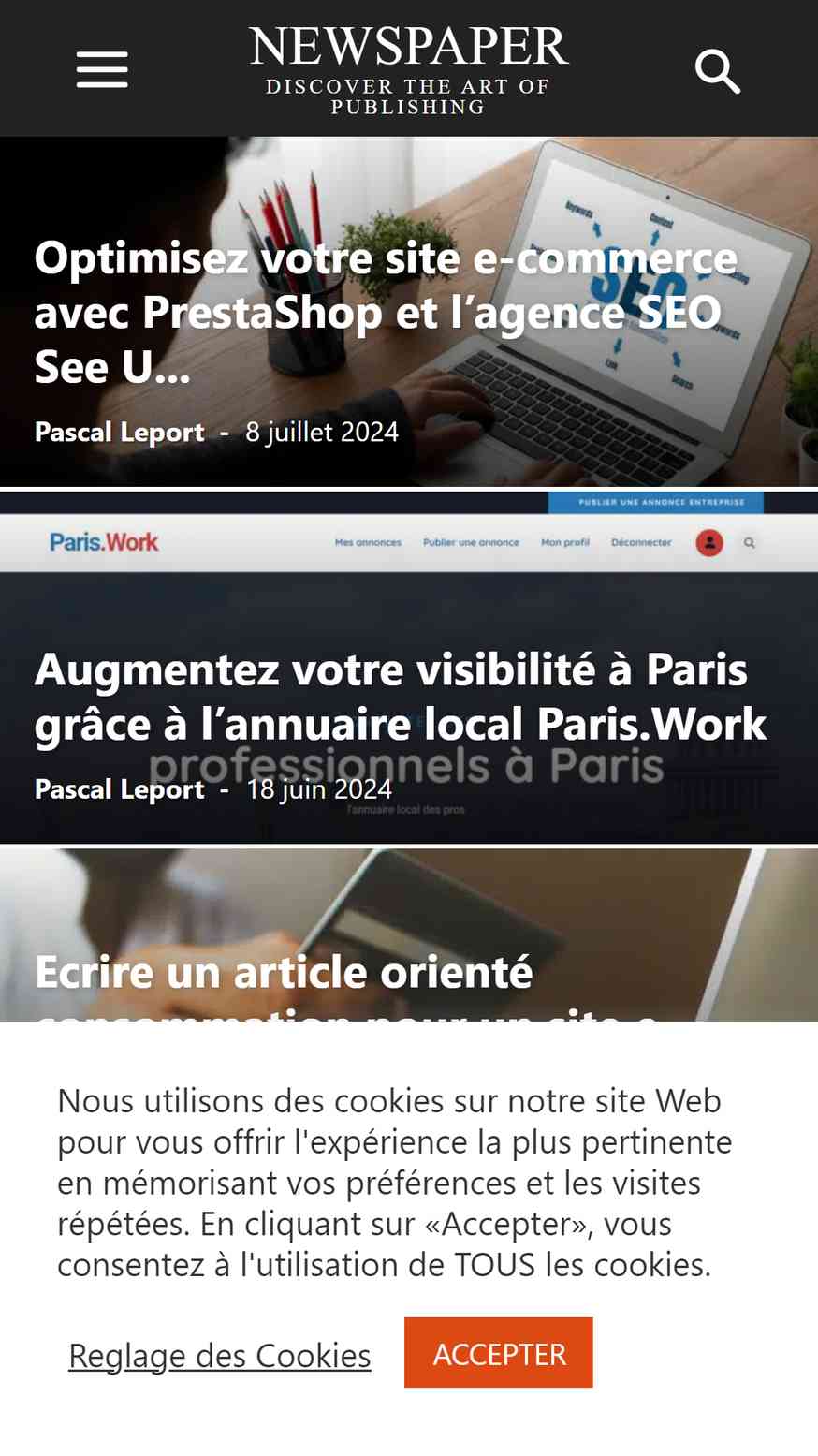
Task: Go to the Newspaper home logo
Action: coord(408,68)
